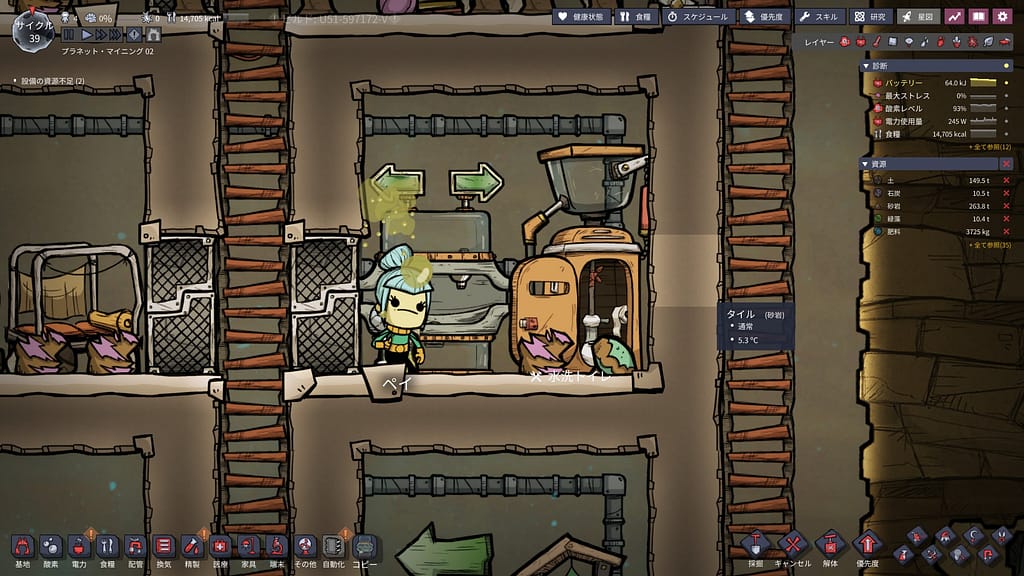Open the 健康状態 vitals panel
This screenshot has width=1024, height=576.
(578, 17)
